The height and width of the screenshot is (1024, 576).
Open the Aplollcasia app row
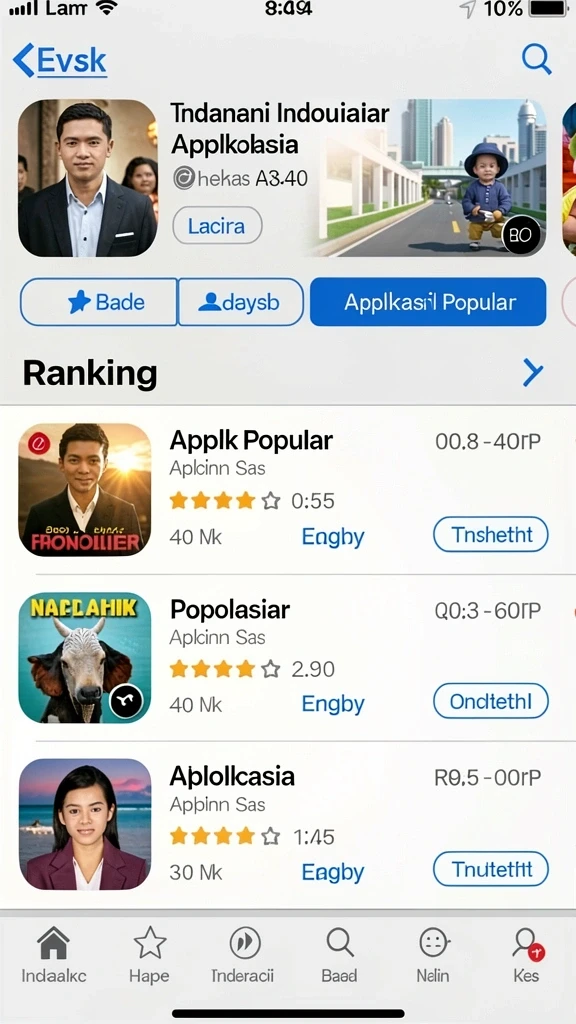[x=288, y=824]
